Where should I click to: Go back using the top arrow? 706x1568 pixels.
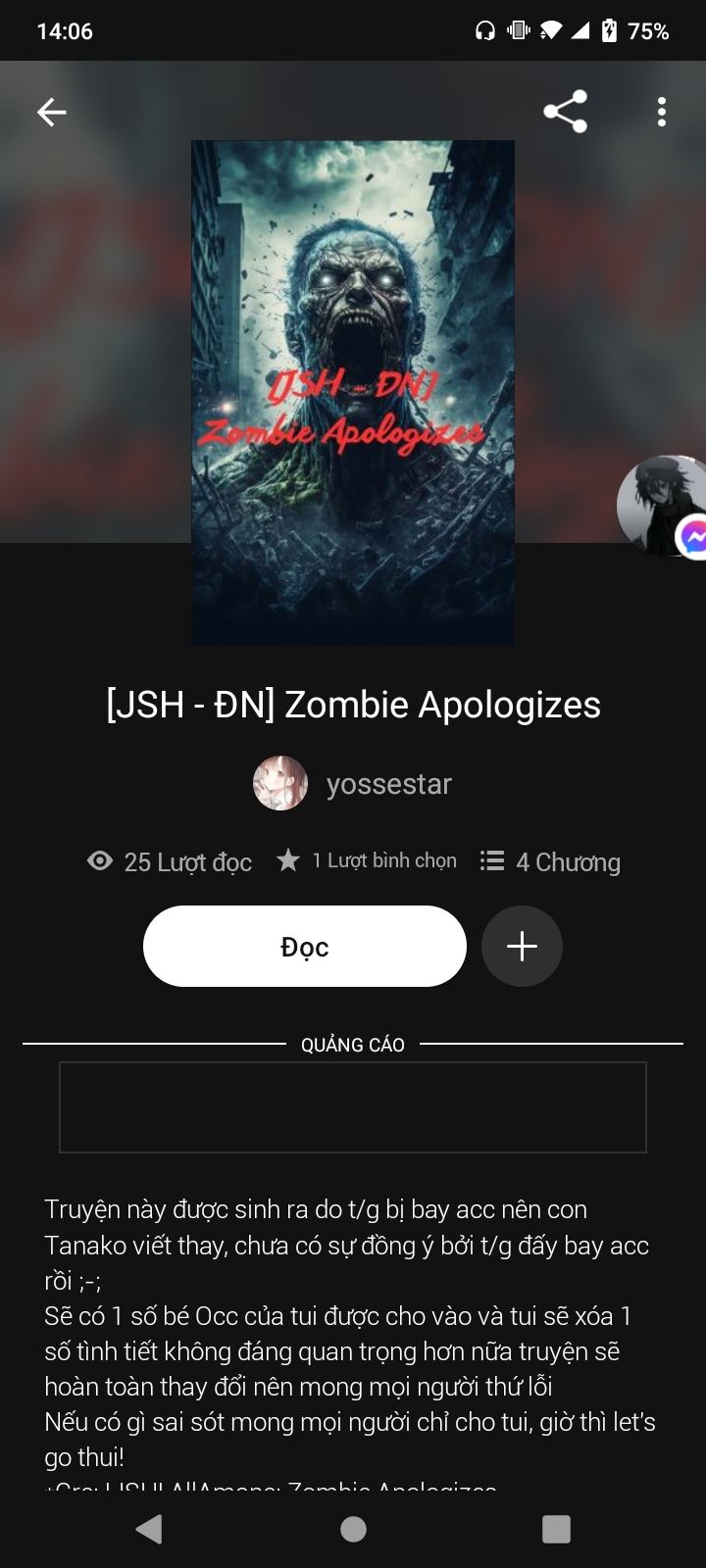(52, 113)
